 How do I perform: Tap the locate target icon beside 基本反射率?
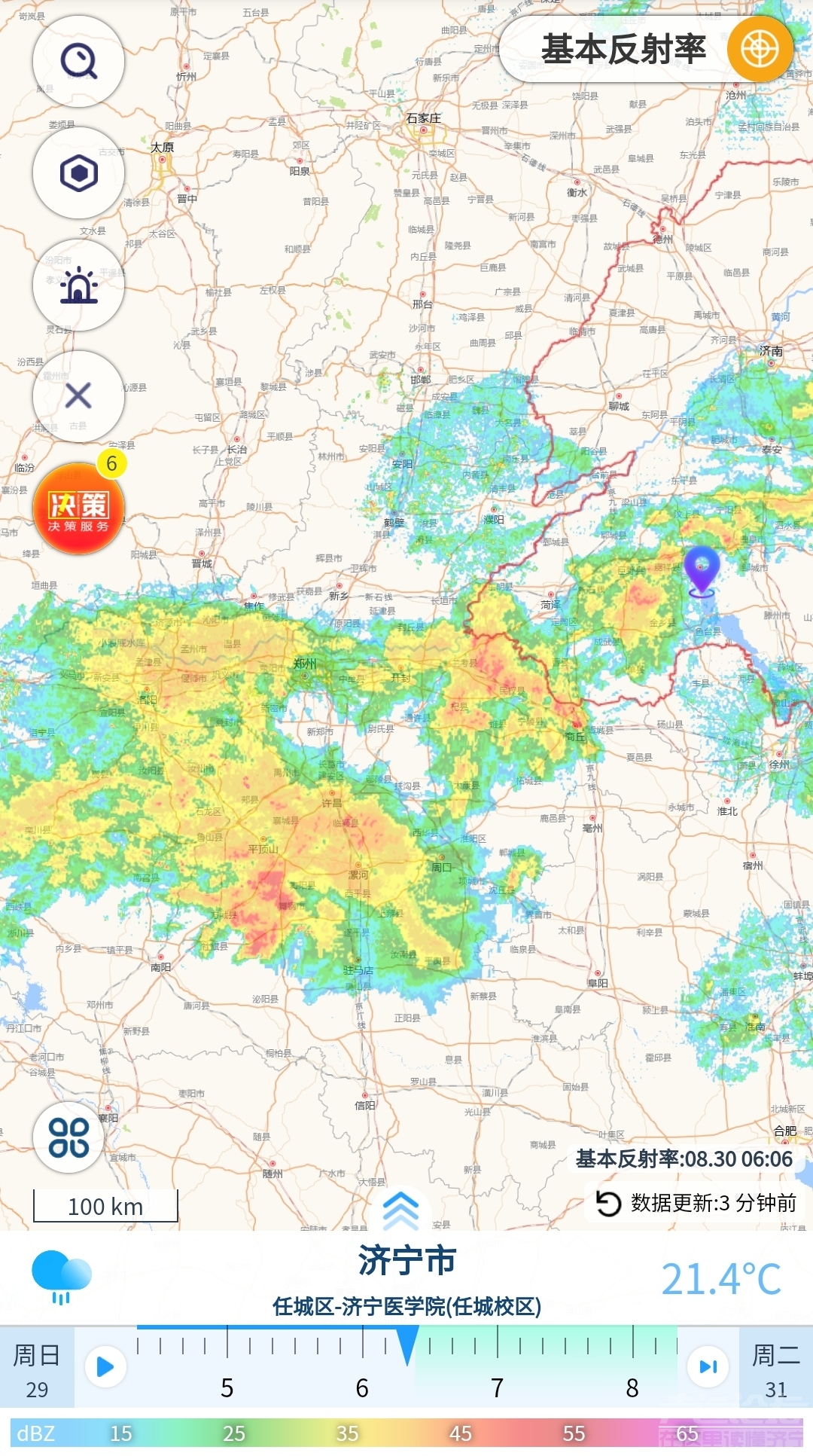[760, 50]
